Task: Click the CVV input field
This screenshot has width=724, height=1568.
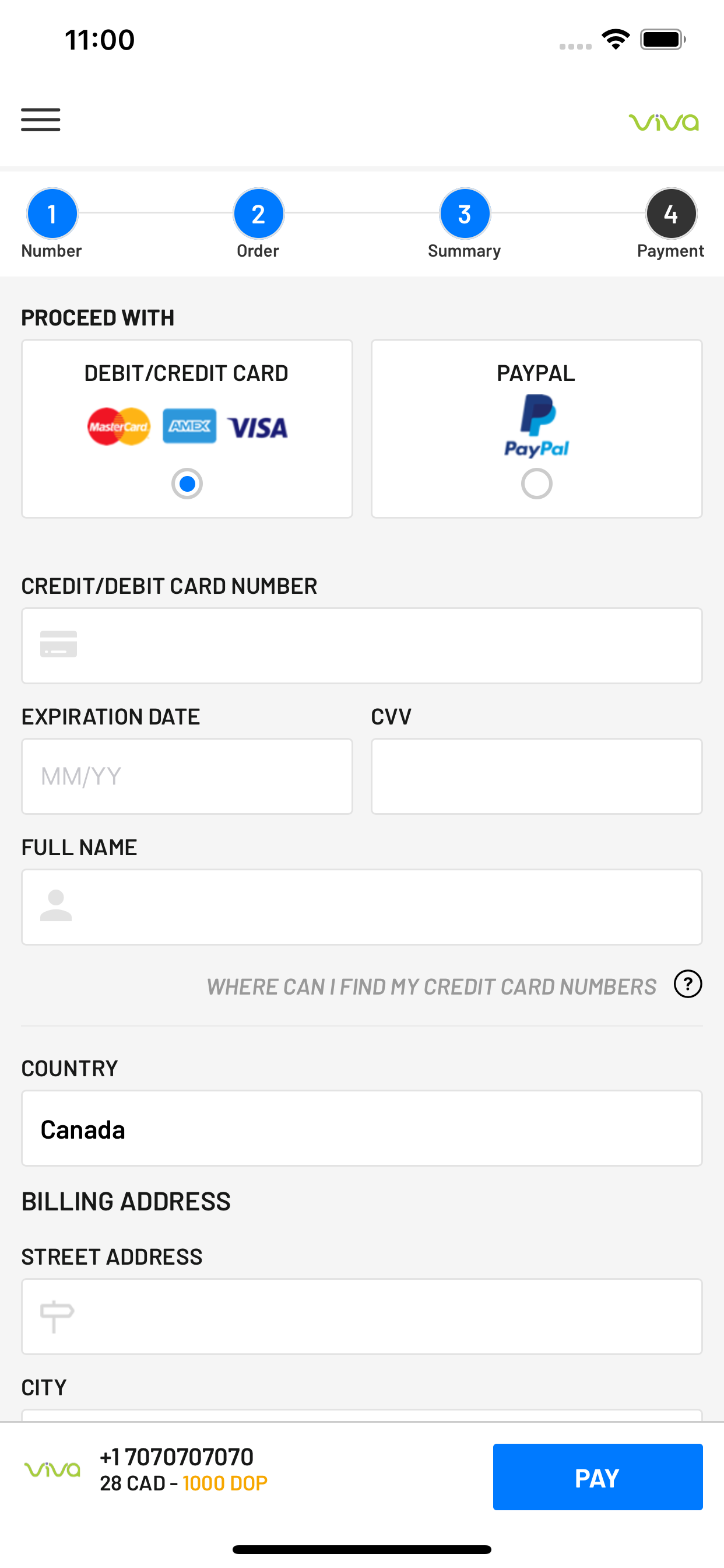Action: pyautogui.click(x=536, y=775)
